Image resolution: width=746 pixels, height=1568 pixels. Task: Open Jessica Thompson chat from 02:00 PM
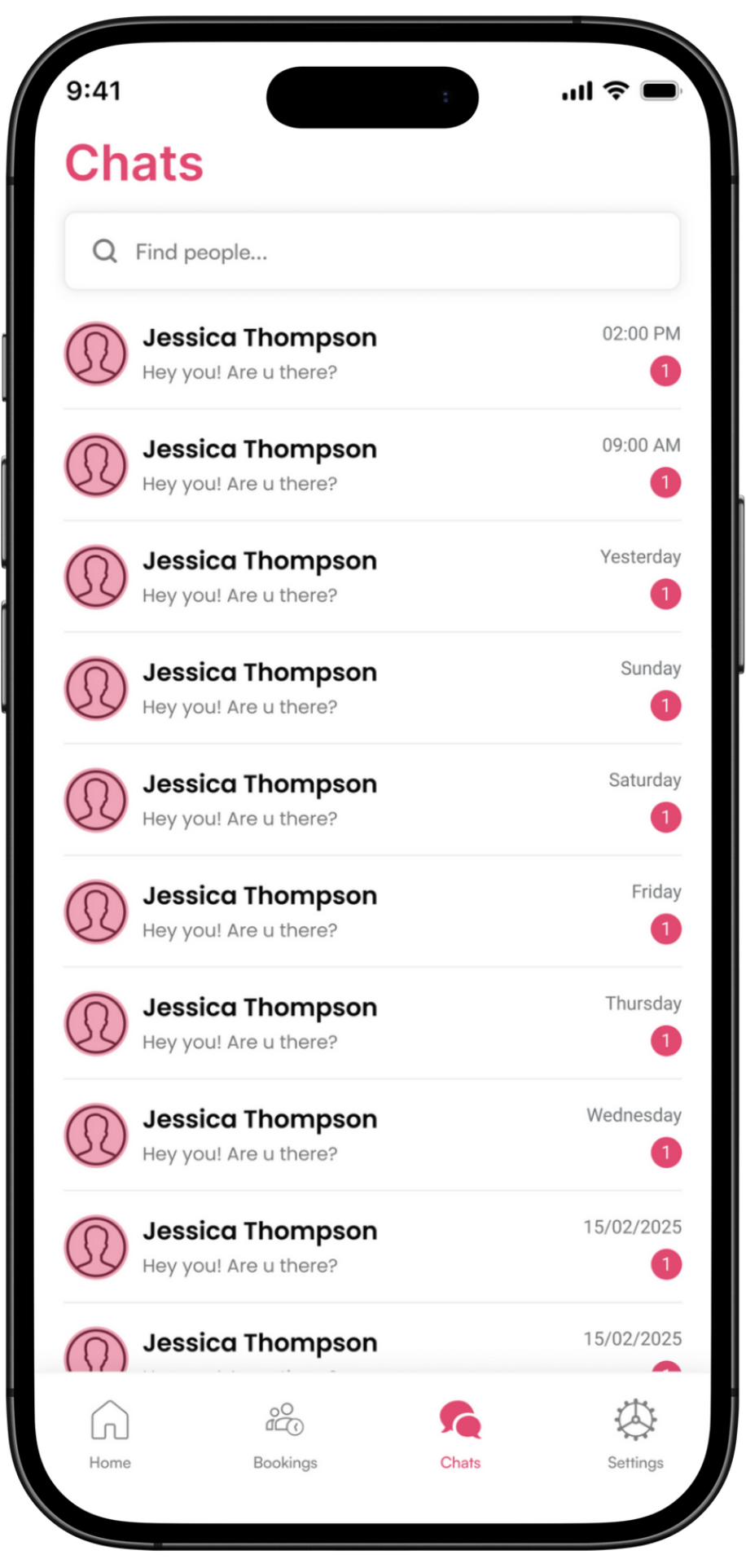(x=371, y=354)
